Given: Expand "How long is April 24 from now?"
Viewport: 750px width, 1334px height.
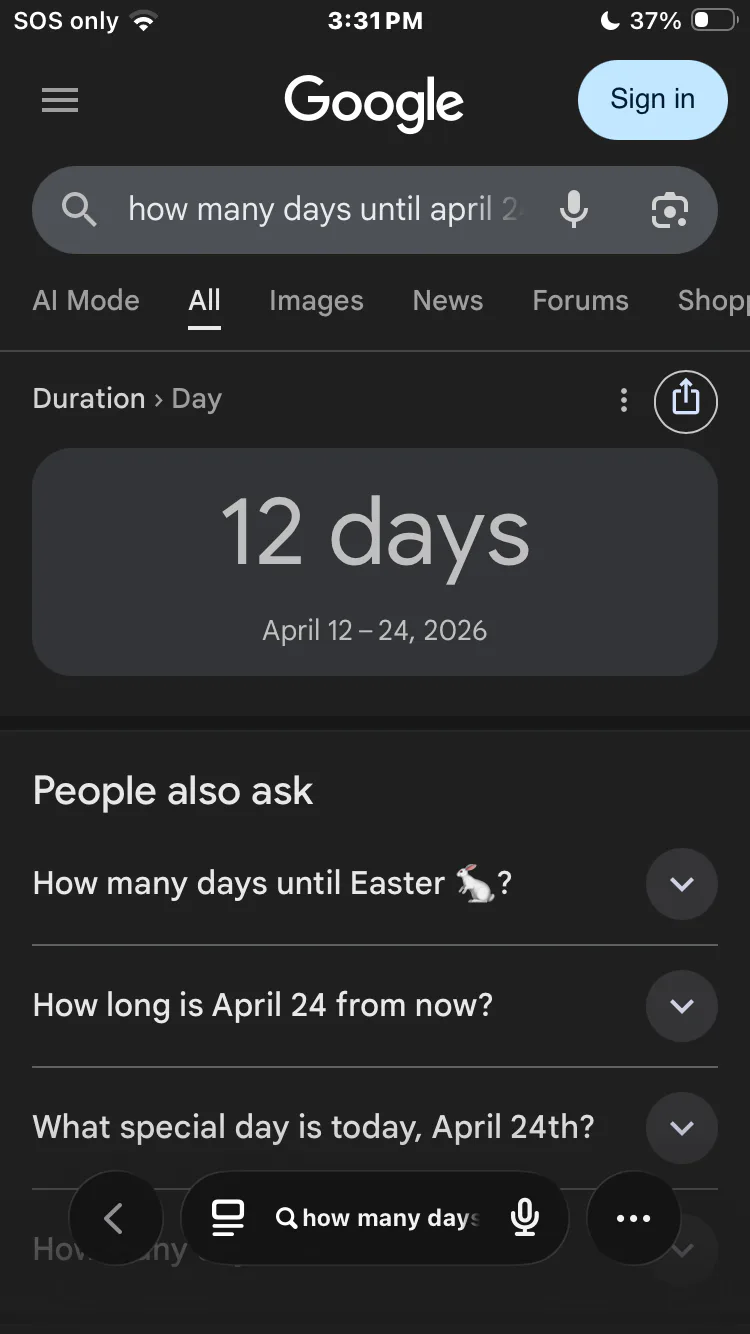Looking at the screenshot, I should tap(681, 1006).
